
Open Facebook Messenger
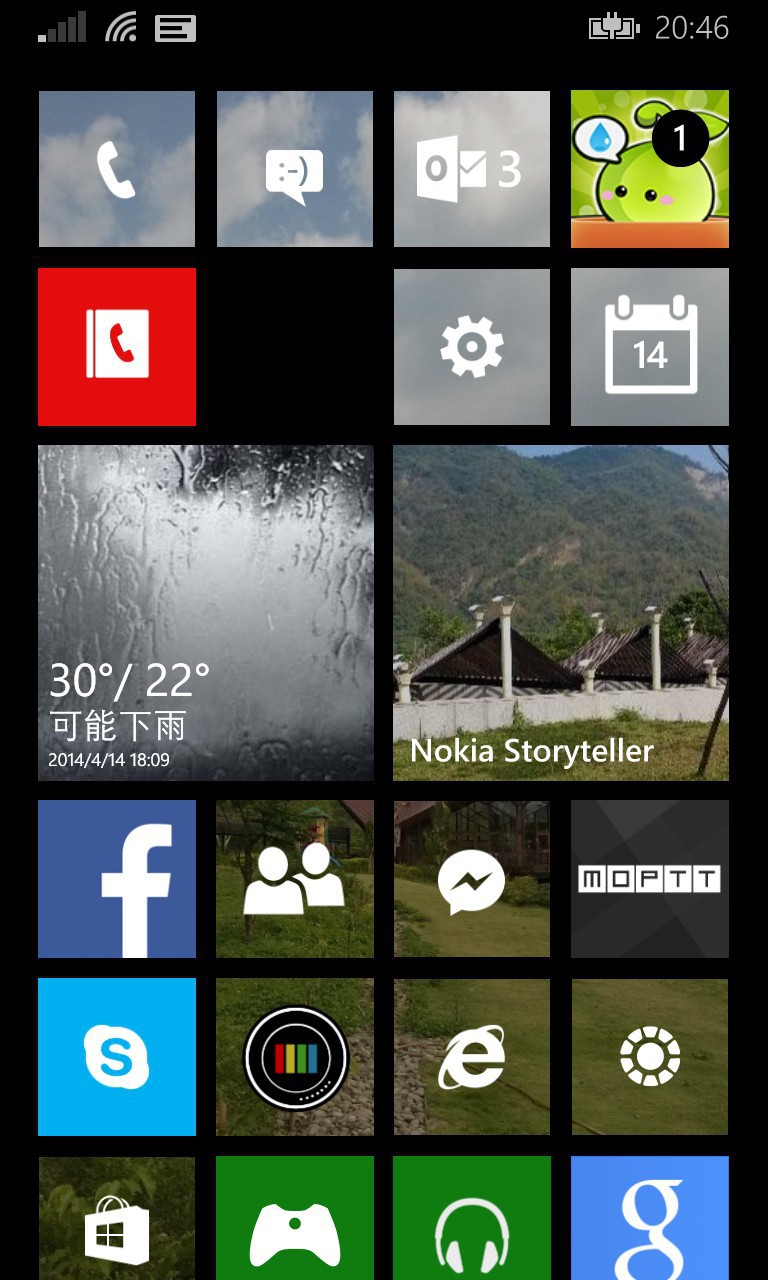(x=472, y=878)
